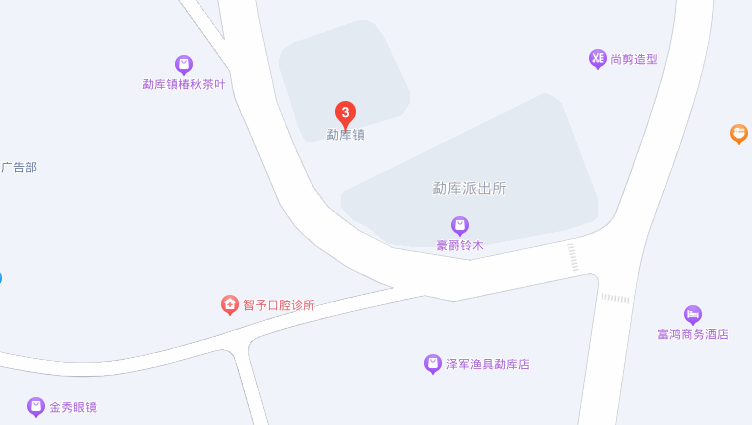Open the 豪爵铃木 shop marker

(x=460, y=226)
